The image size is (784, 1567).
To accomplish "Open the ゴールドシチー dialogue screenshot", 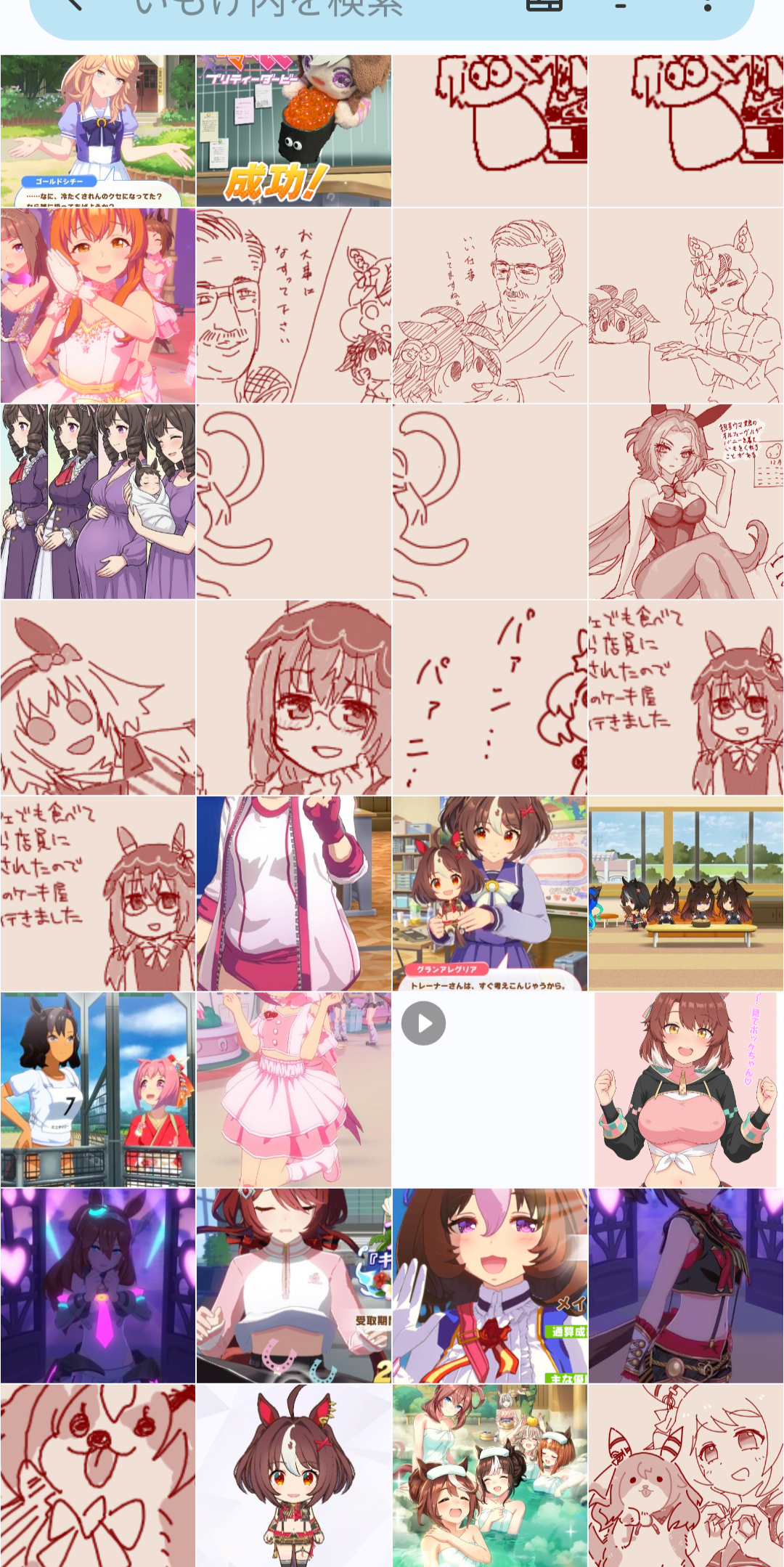I will pyautogui.click(x=98, y=131).
